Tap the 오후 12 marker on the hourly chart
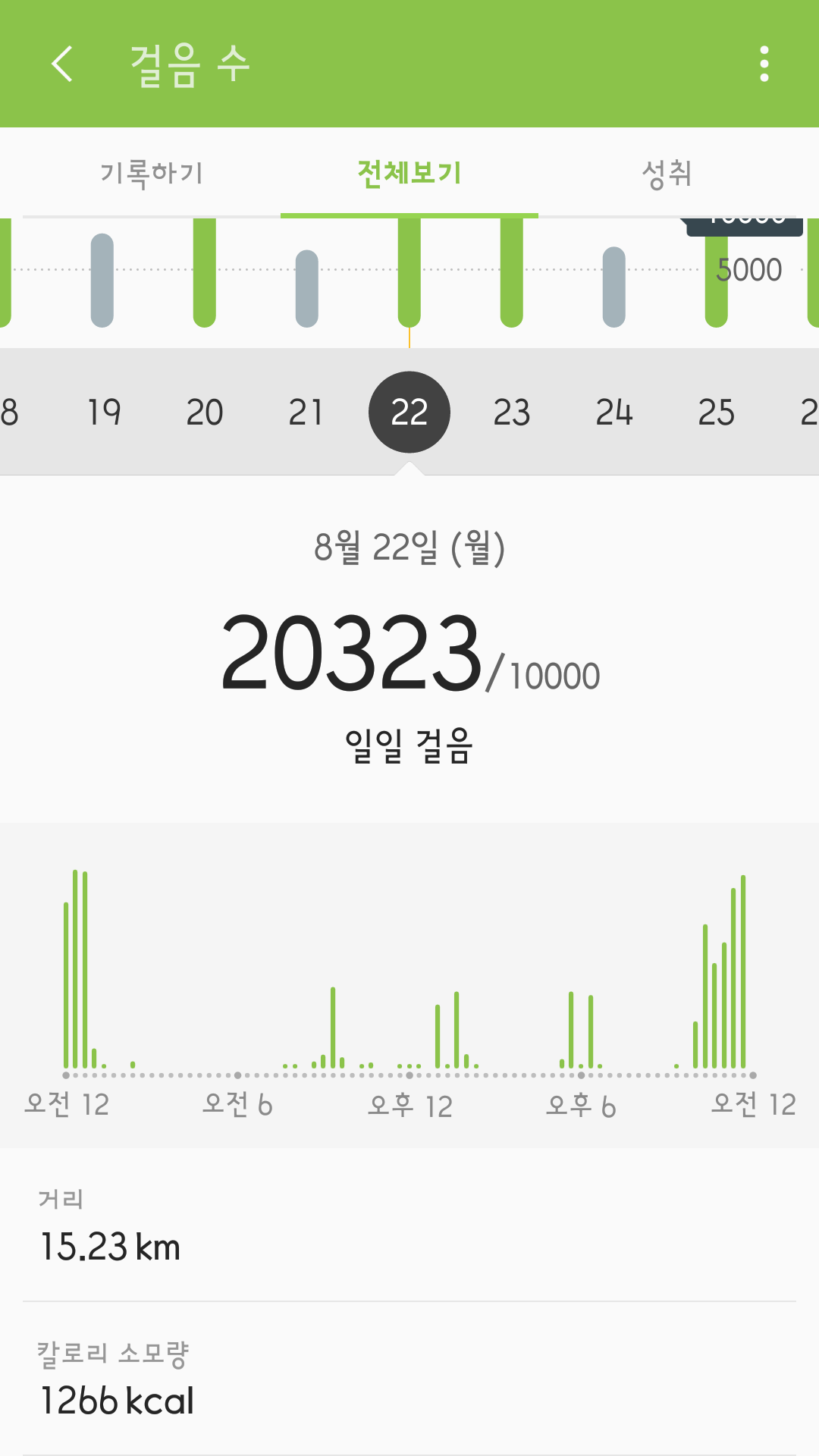 409,1106
